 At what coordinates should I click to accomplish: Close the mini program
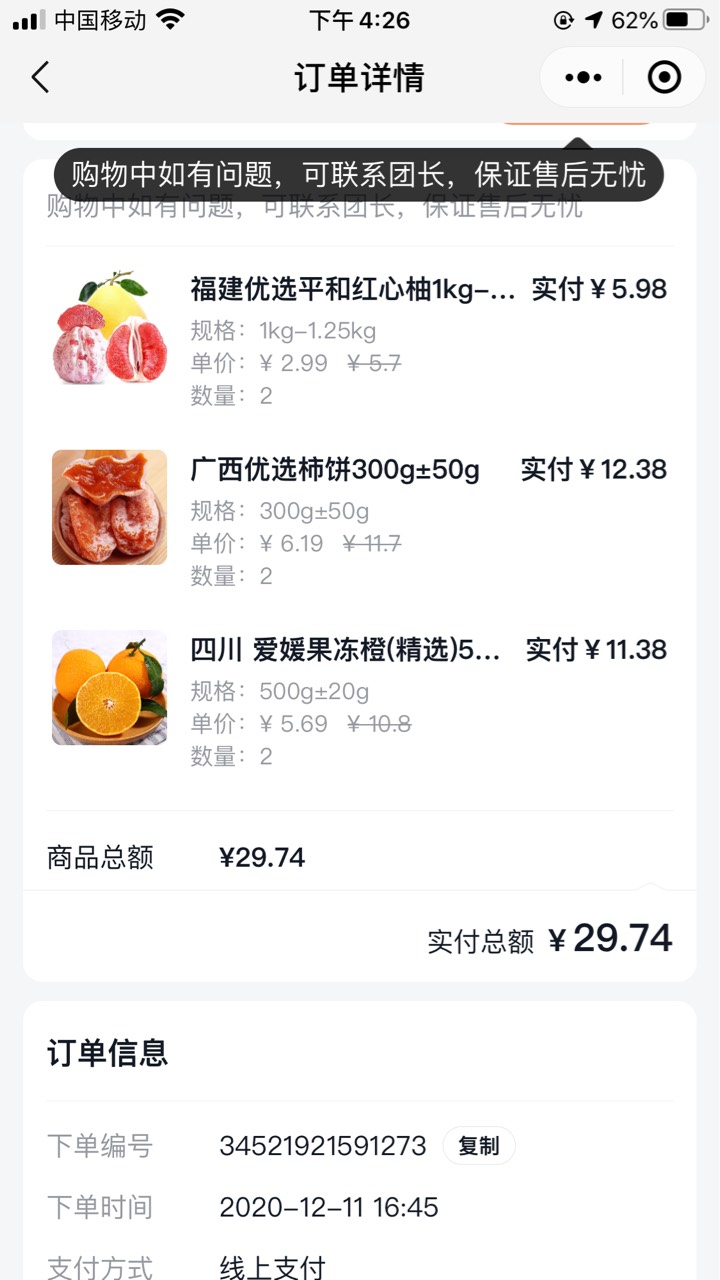(x=664, y=77)
